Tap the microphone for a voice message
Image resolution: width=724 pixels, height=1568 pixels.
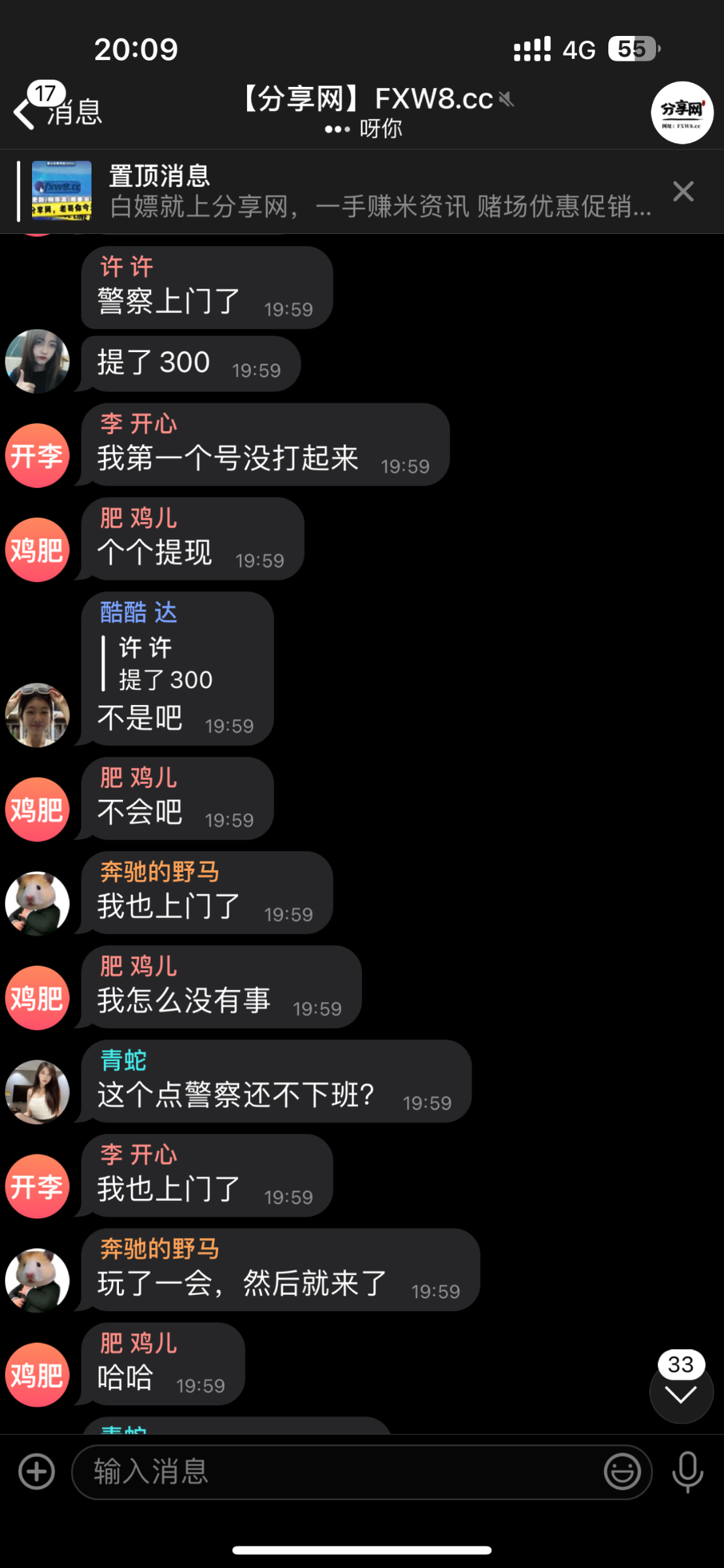687,1472
